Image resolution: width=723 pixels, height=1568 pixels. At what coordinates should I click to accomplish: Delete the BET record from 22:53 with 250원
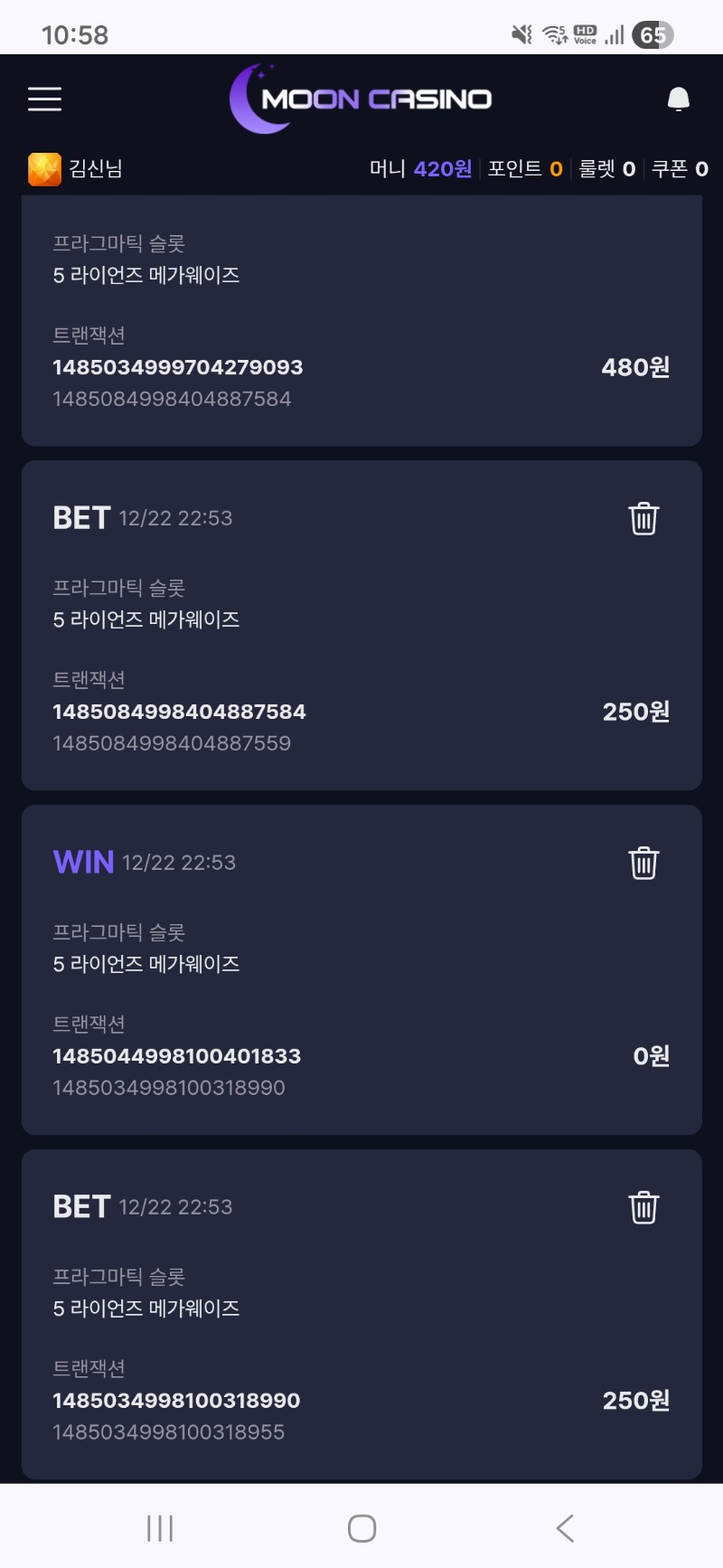tap(643, 518)
